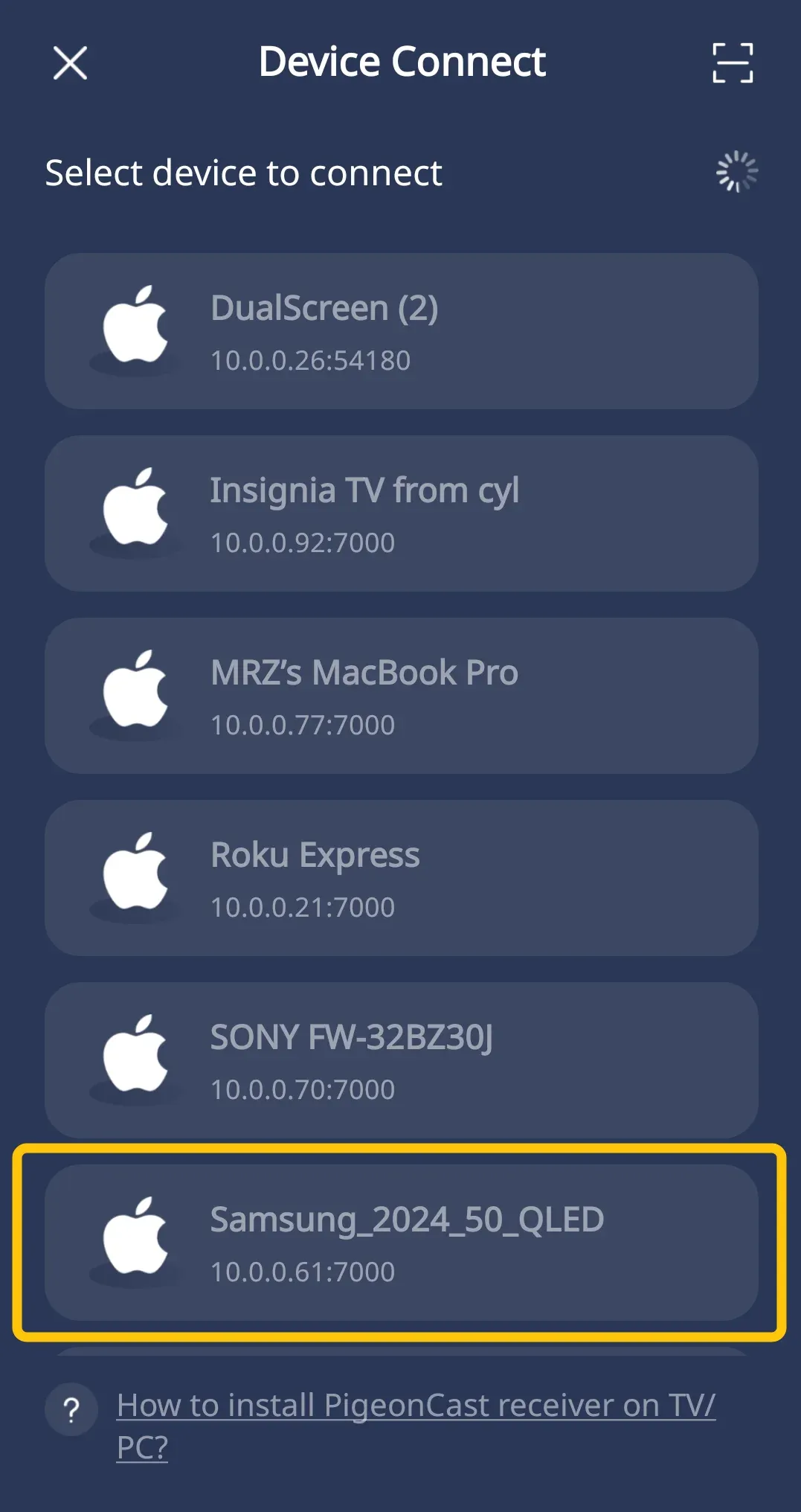The height and width of the screenshot is (1512, 801).
Task: Connect to DualScreen (2)
Action: pyautogui.click(x=402, y=331)
